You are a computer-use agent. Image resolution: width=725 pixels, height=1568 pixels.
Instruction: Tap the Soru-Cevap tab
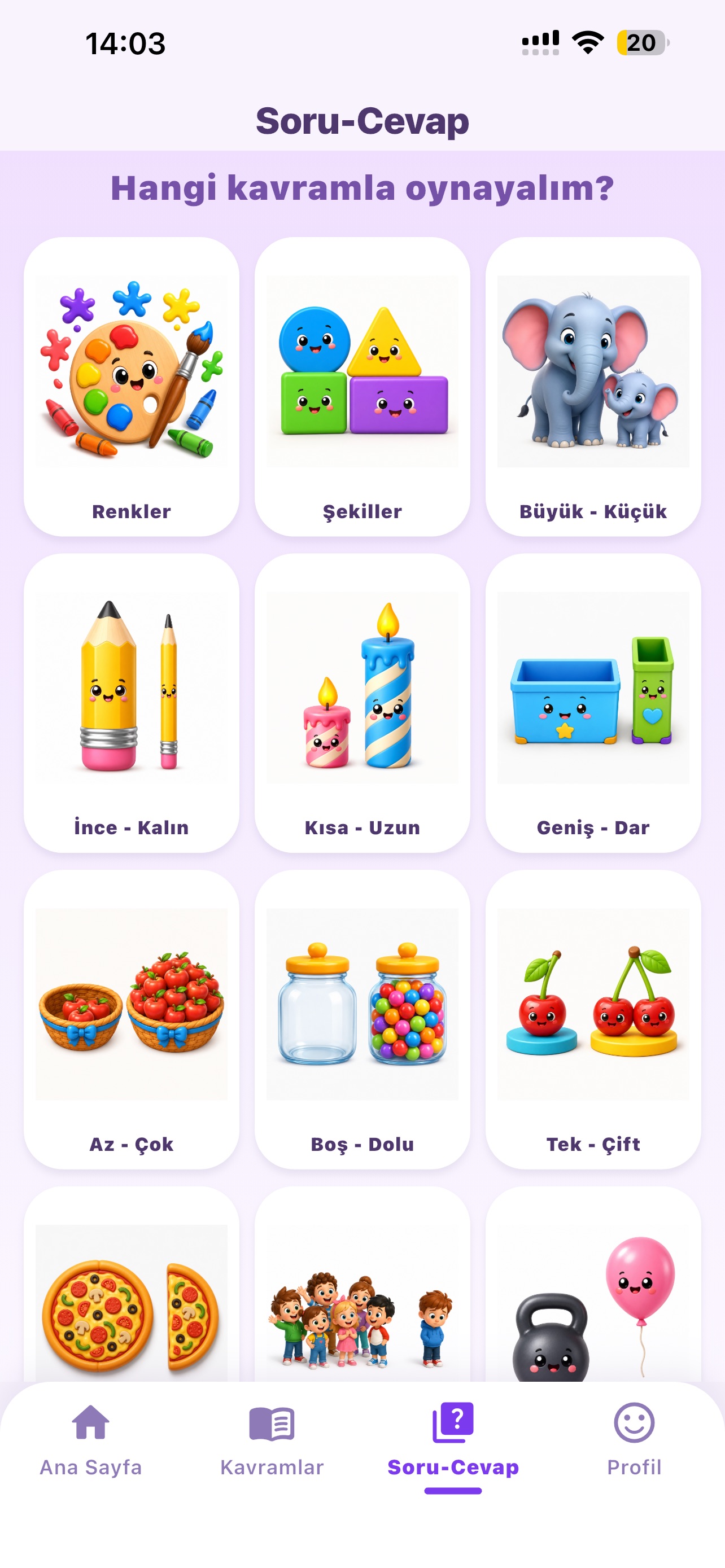[x=453, y=1440]
